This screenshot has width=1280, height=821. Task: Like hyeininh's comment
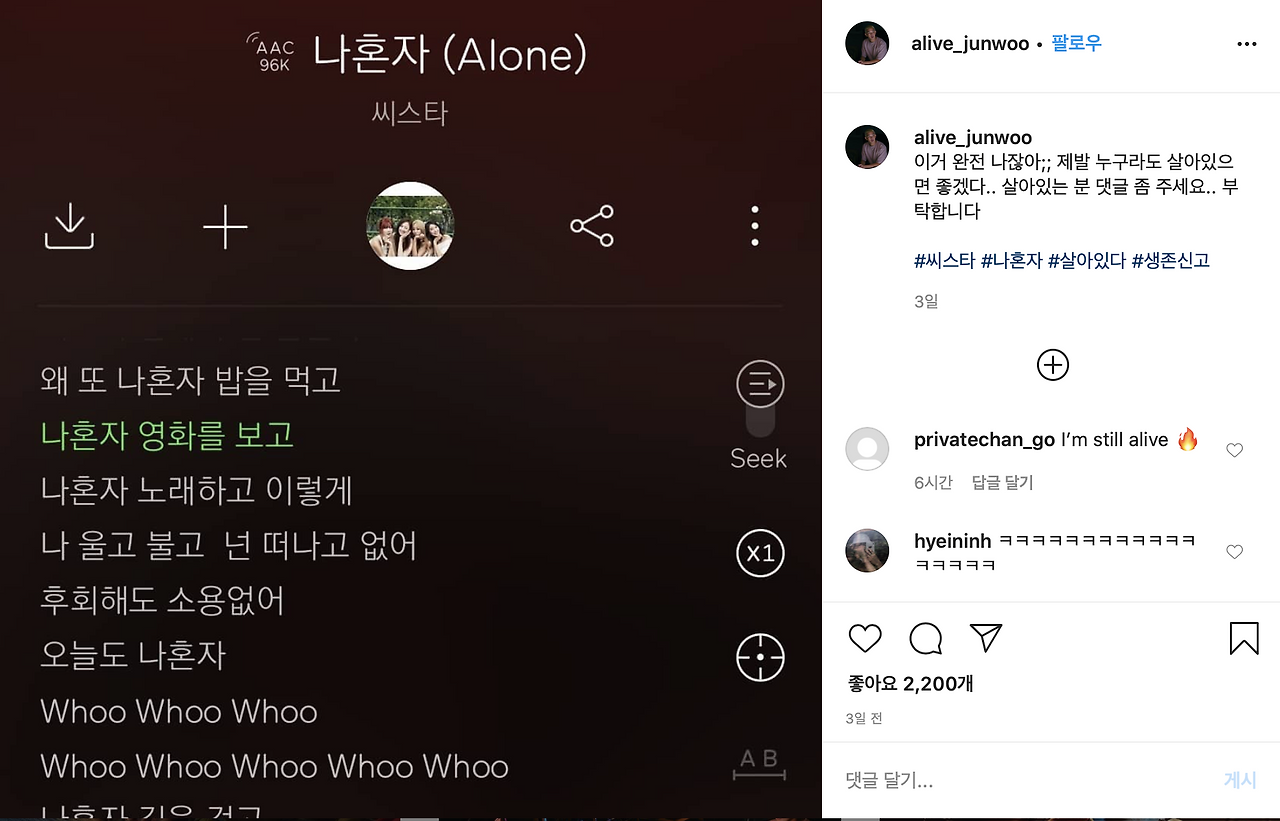(x=1234, y=552)
